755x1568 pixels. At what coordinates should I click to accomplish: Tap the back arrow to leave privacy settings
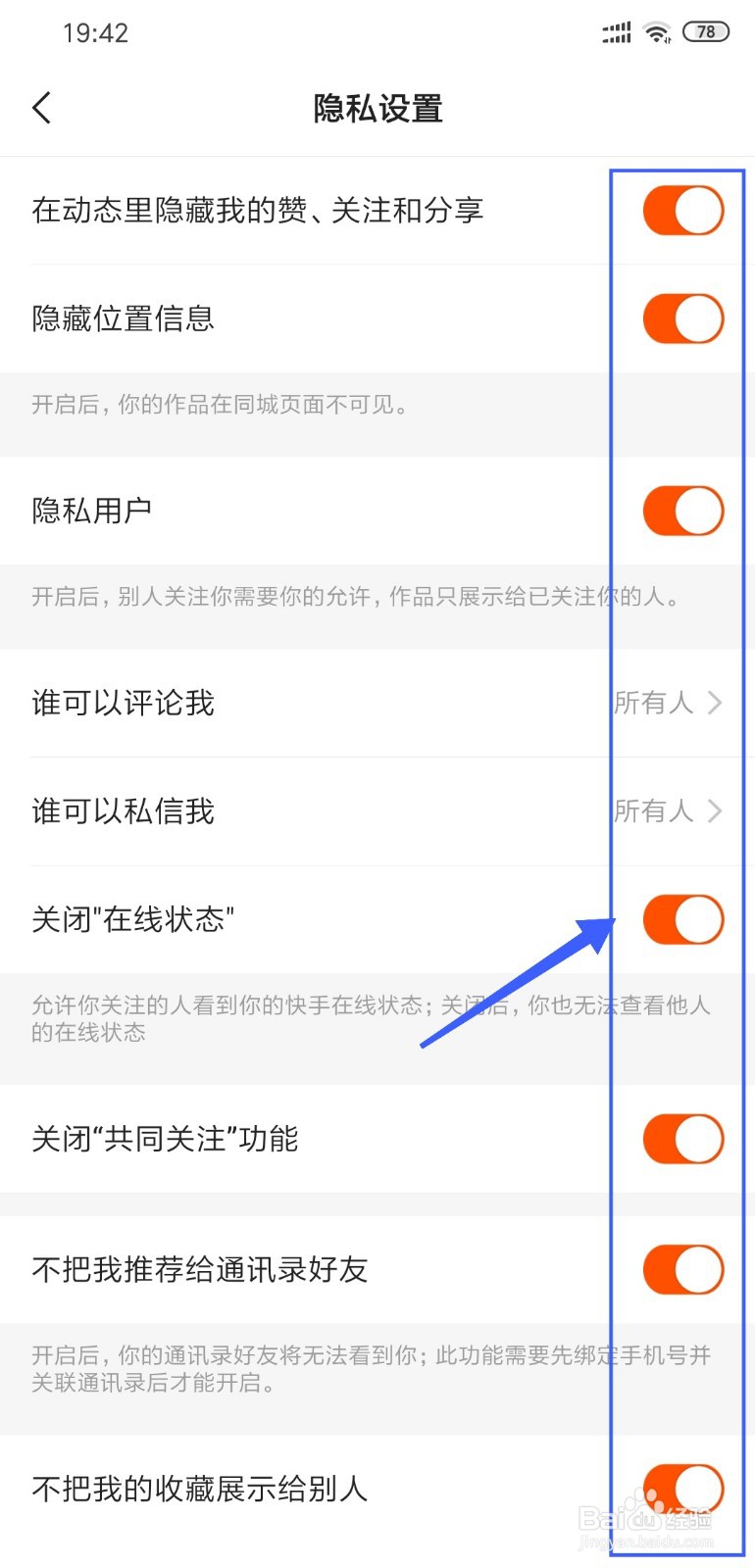(x=41, y=108)
